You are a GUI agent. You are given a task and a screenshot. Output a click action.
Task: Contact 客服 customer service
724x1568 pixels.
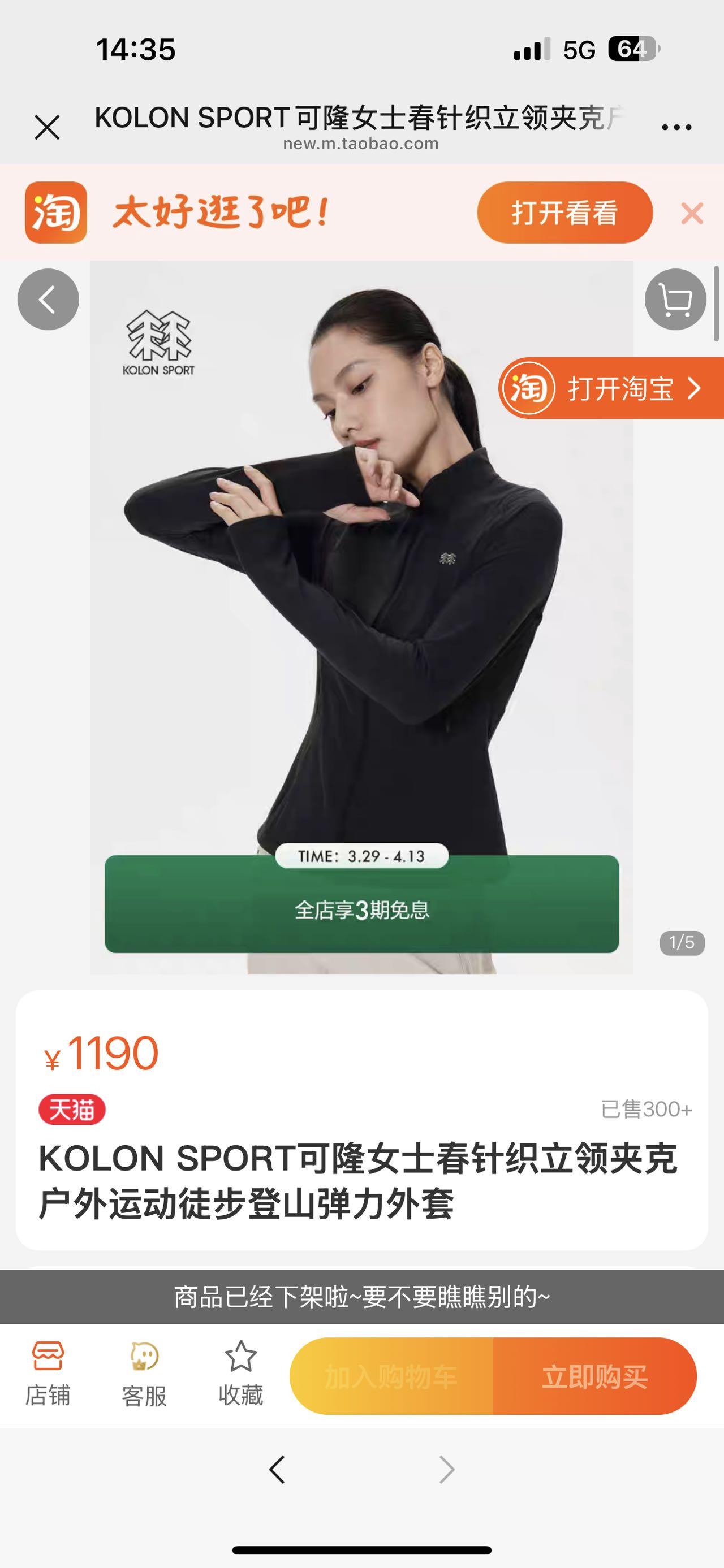point(144,1376)
